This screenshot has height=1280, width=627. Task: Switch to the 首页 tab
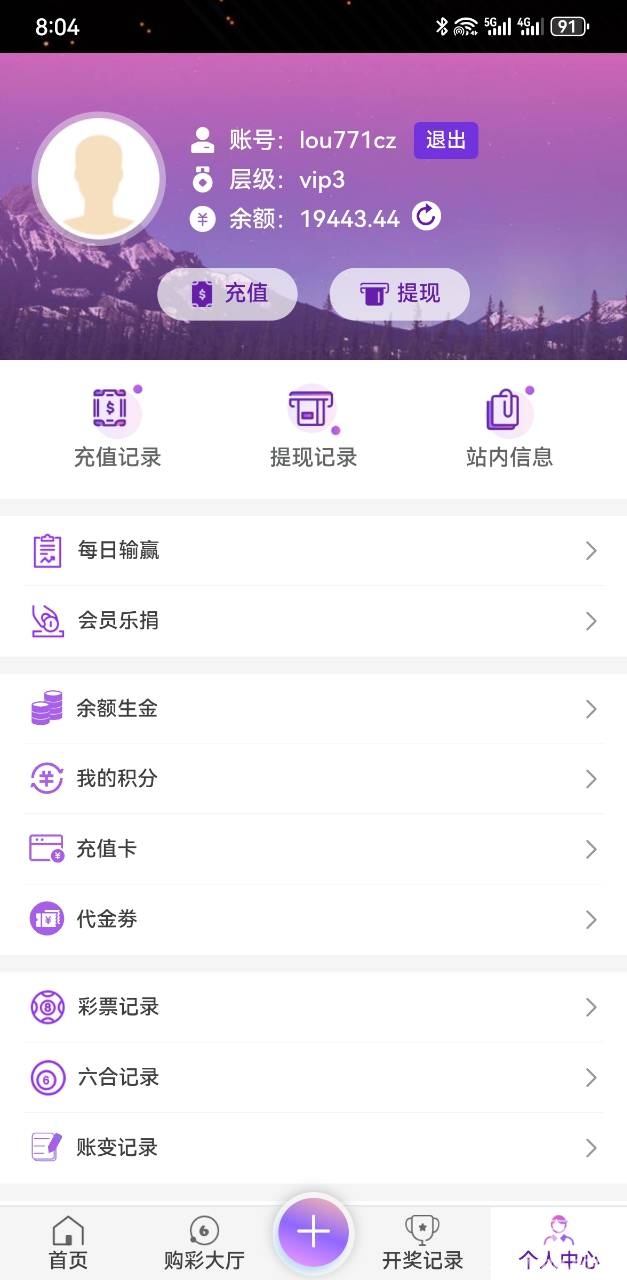point(68,1243)
